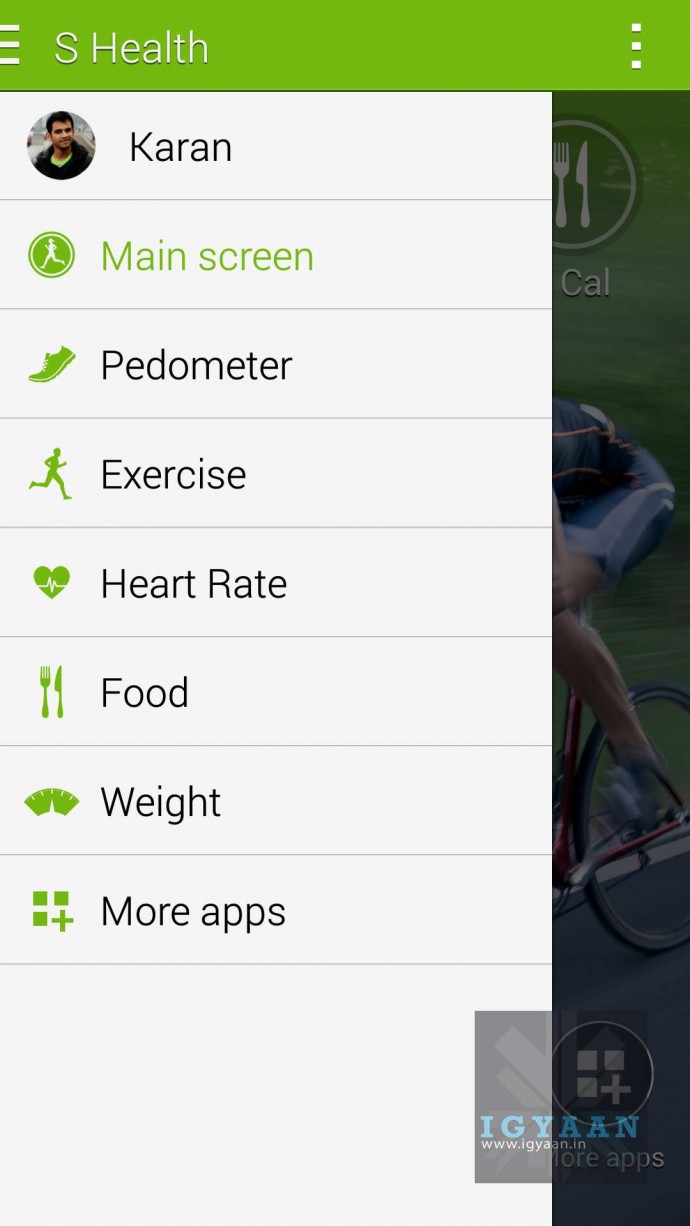
Task: Open Heart Rate tracker
Action: coord(193,583)
